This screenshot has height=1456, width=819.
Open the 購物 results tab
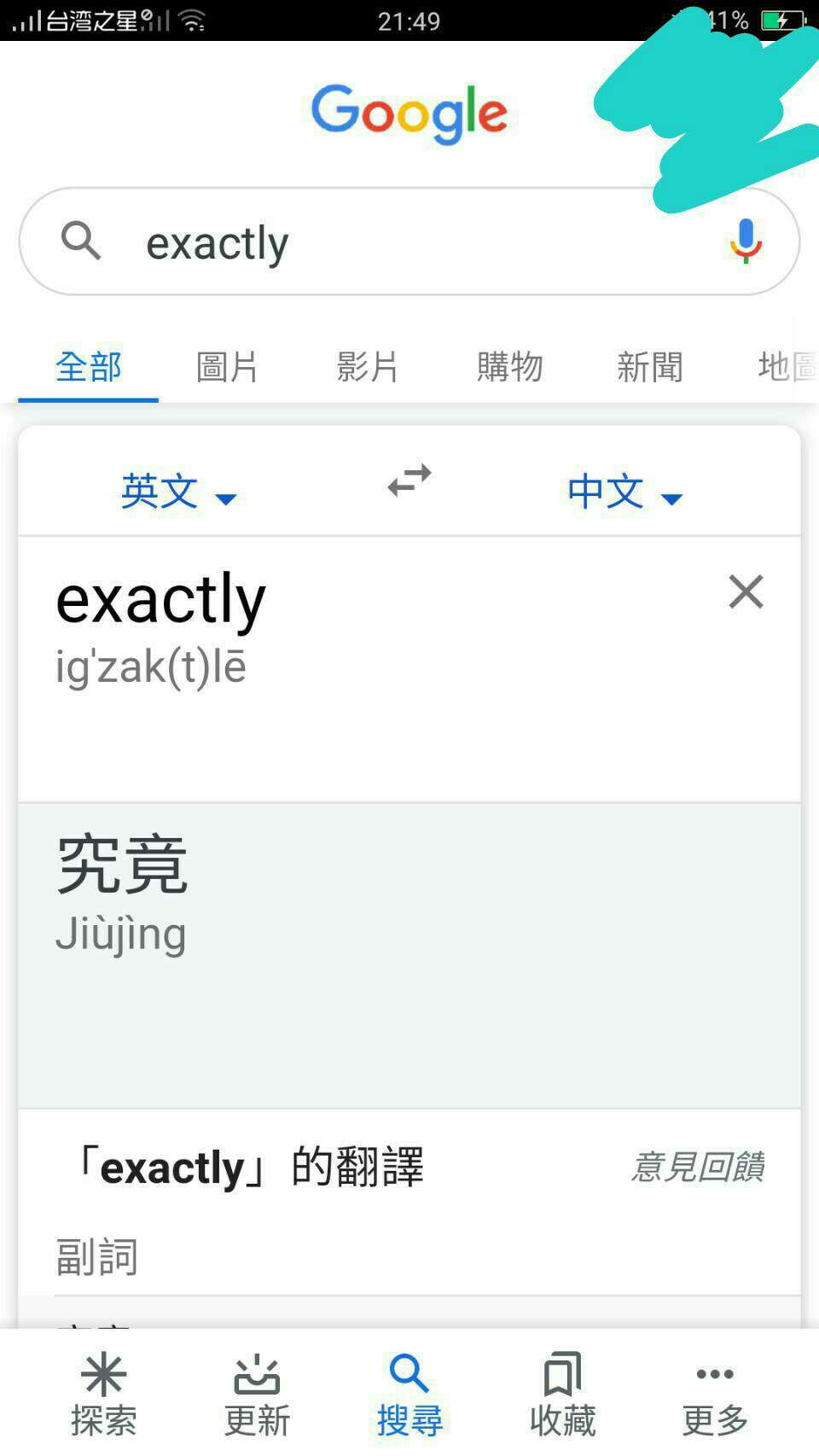click(509, 367)
